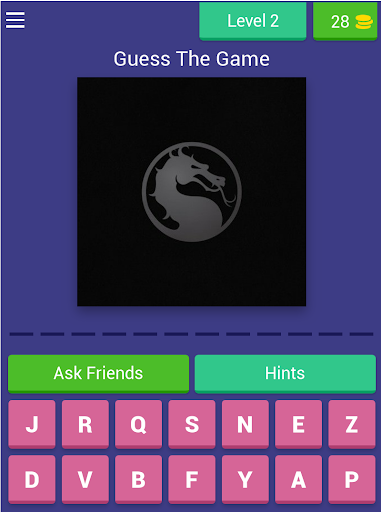This screenshot has width=381, height=512.
Task: Select letter B tile
Action: pyautogui.click(x=138, y=479)
